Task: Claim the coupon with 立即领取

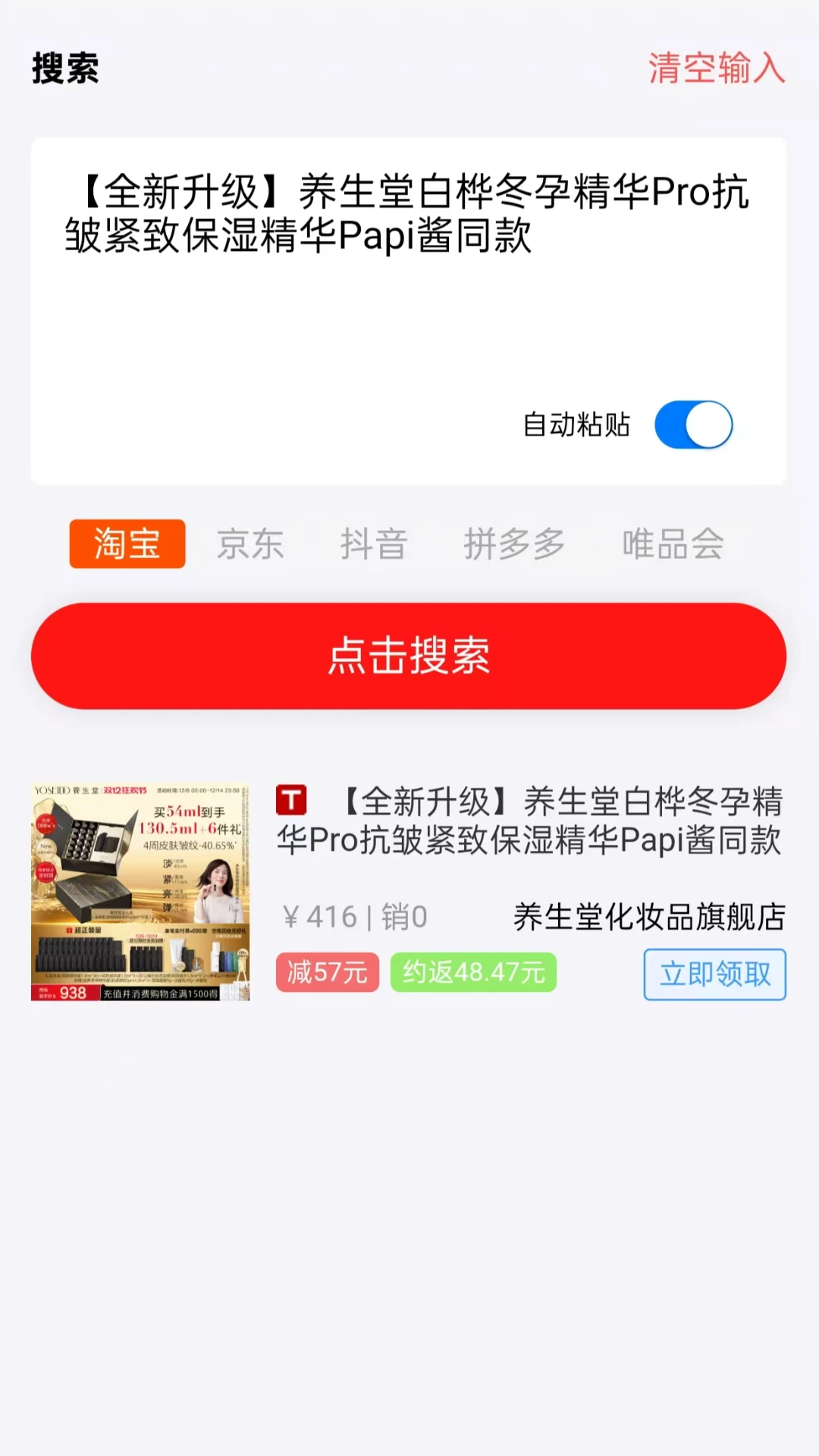Action: (714, 974)
